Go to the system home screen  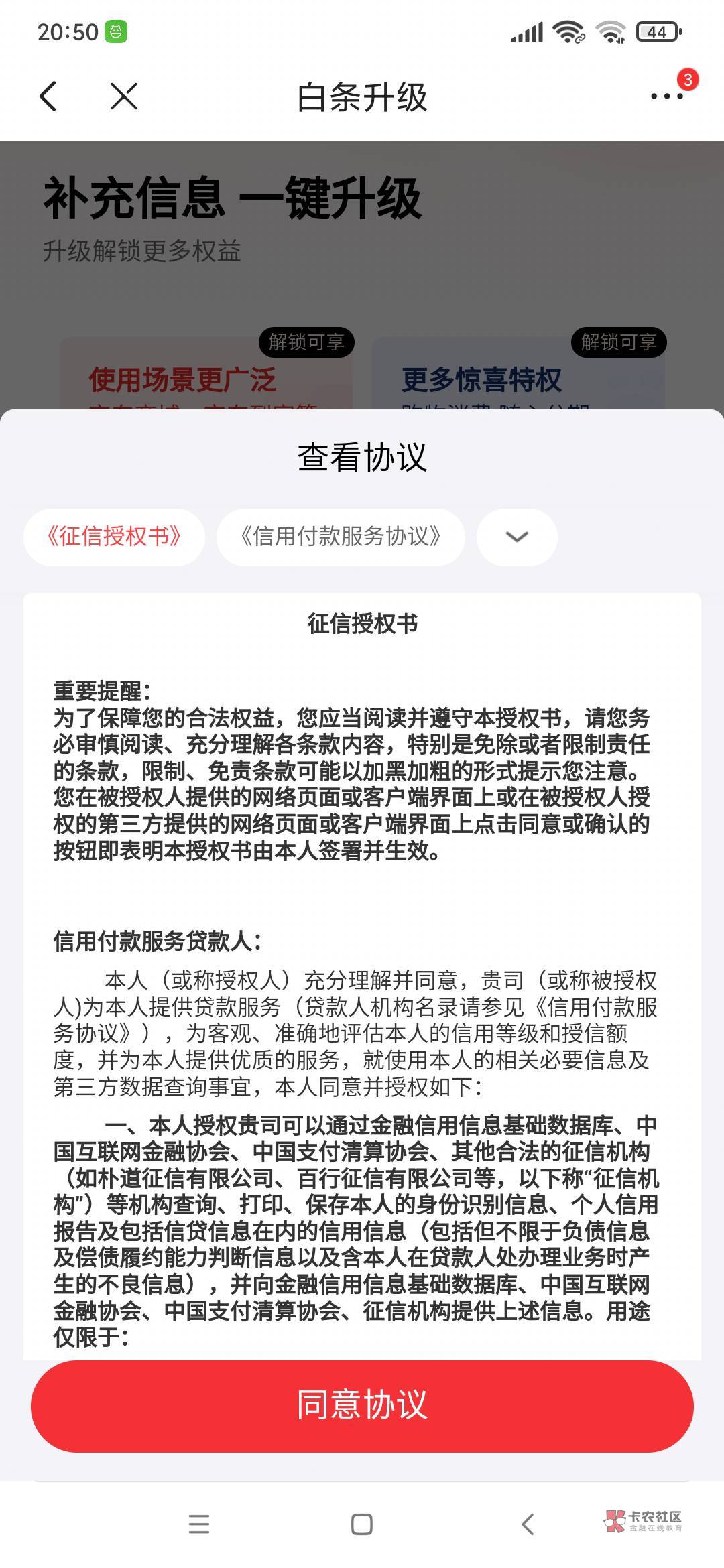click(362, 1524)
